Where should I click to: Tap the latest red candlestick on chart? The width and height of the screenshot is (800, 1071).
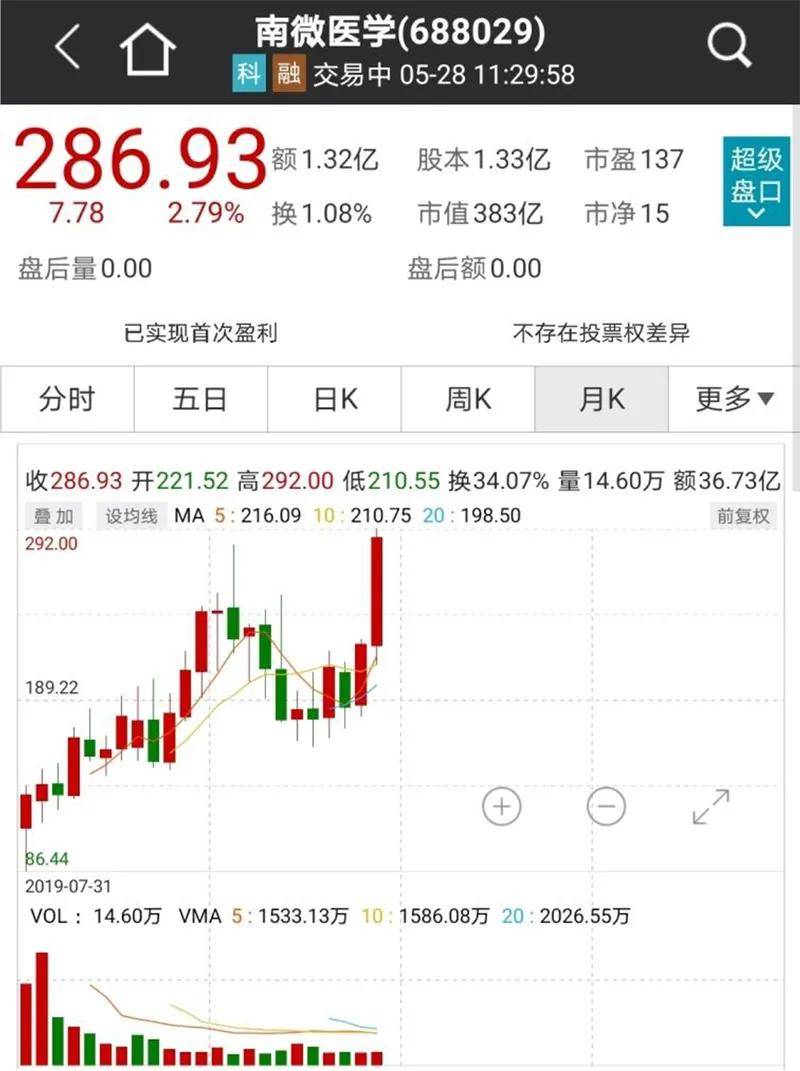click(378, 590)
